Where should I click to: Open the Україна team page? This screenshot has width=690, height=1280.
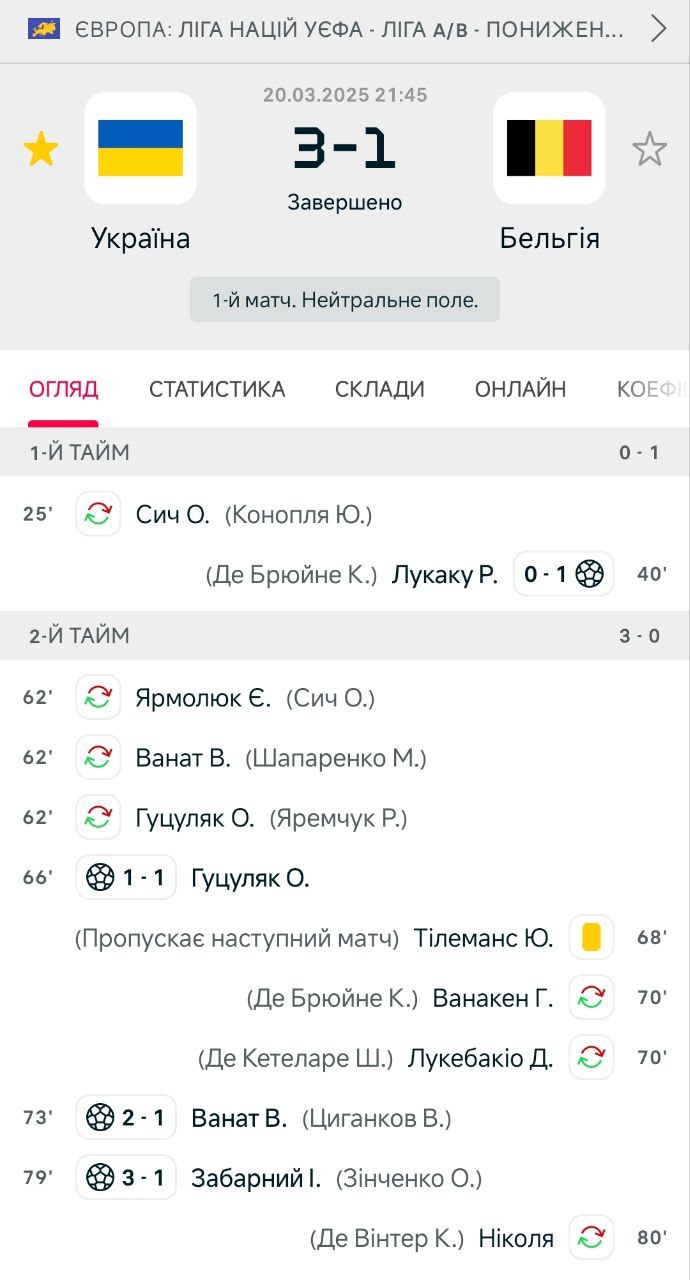pos(140,172)
